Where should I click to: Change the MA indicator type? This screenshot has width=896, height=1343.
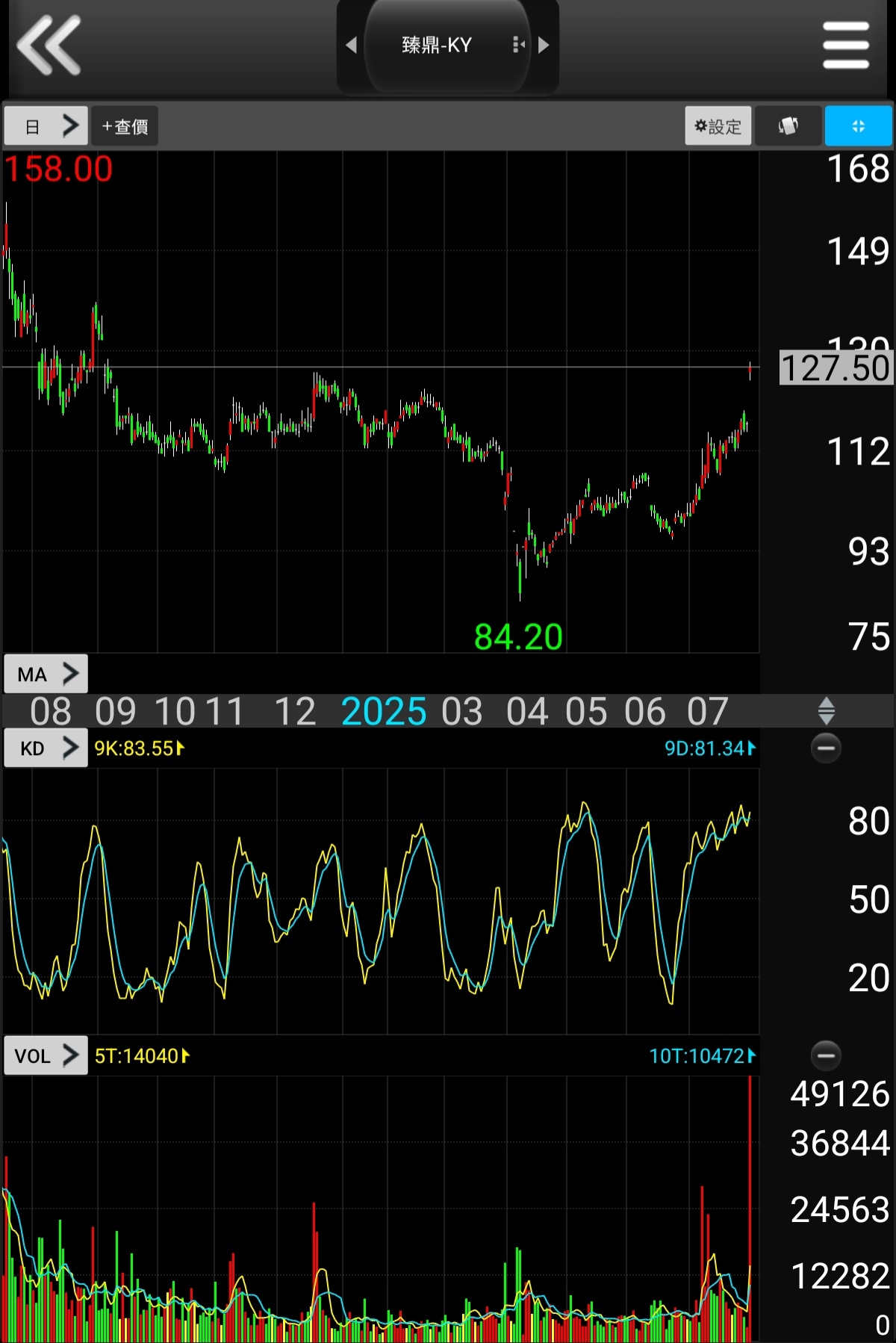46,674
